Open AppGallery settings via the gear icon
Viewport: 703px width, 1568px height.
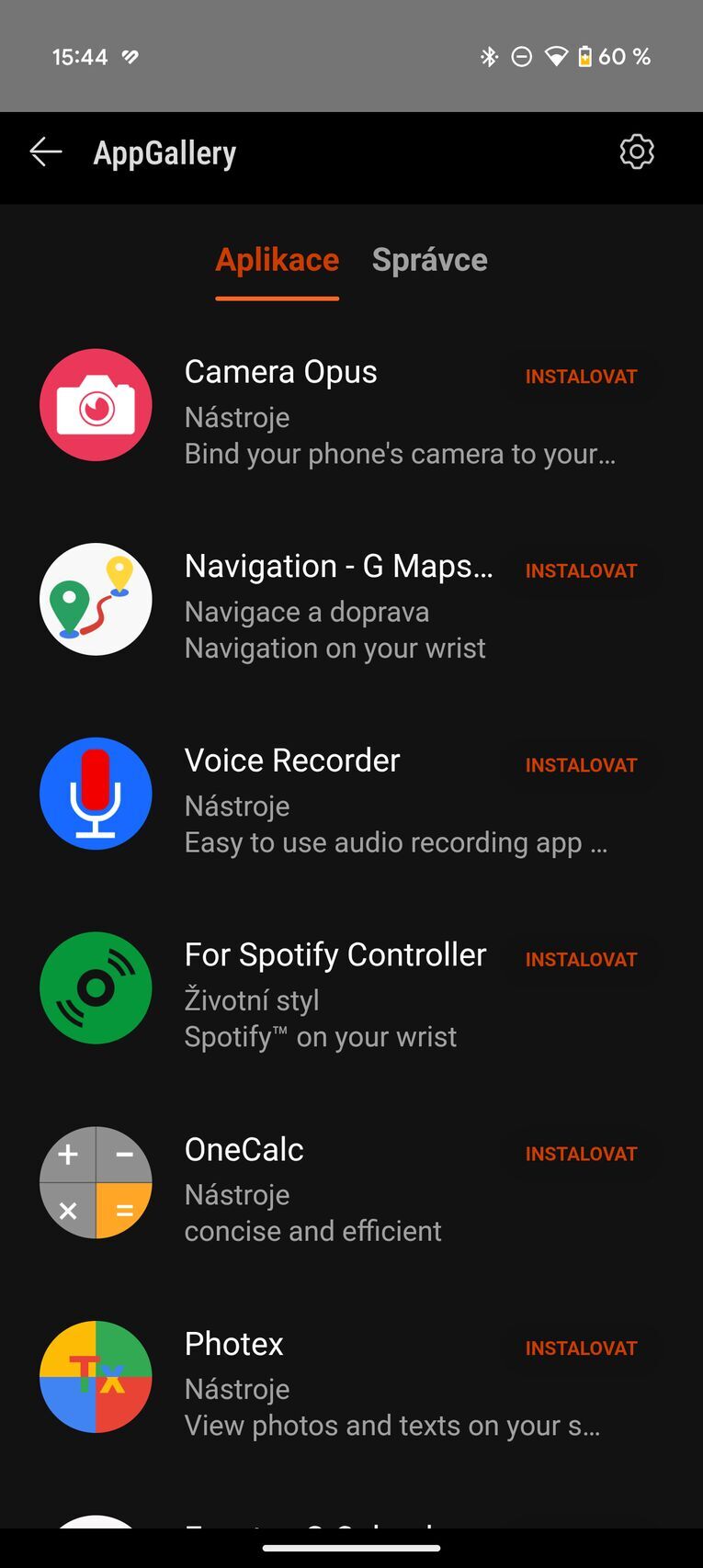[x=637, y=152]
